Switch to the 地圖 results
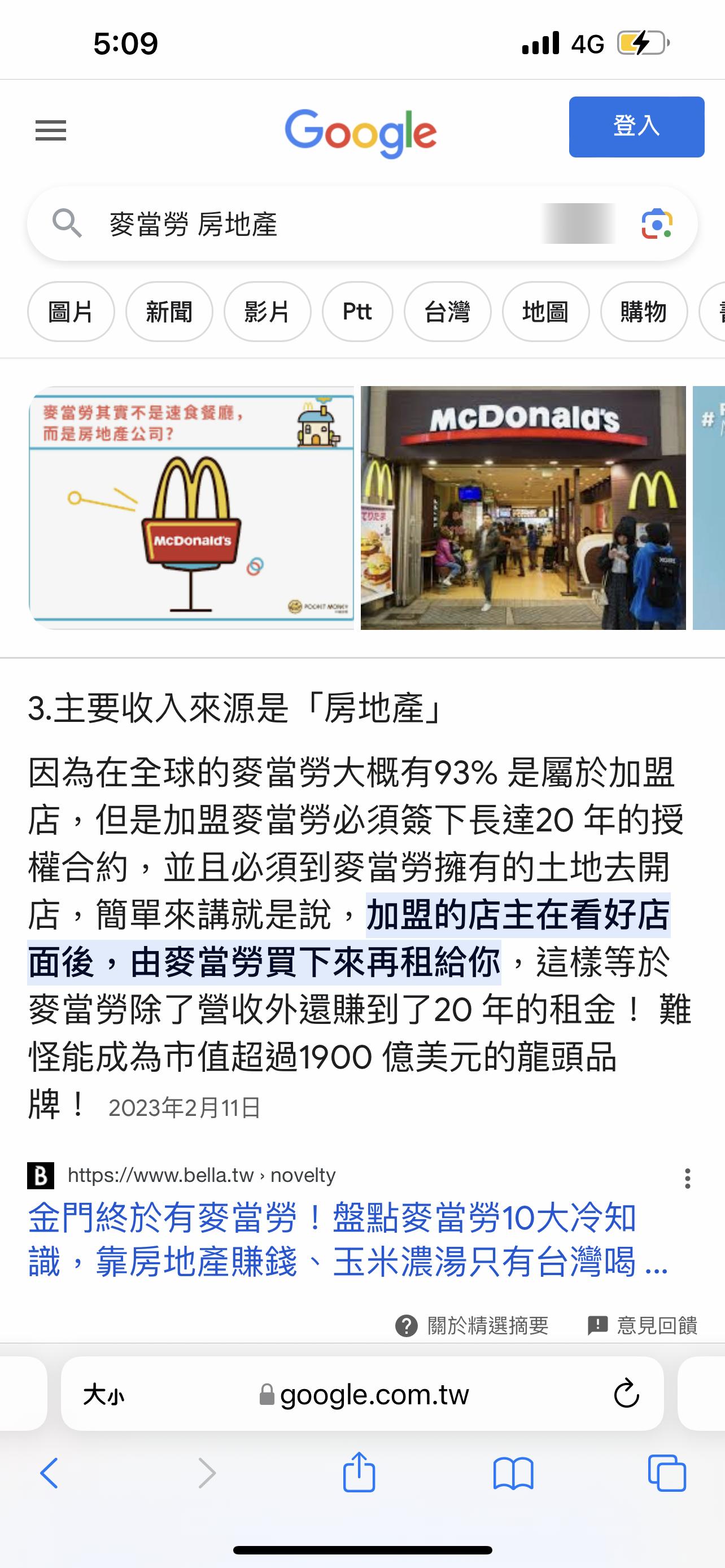Screen dimensions: 725x1568 click(x=545, y=312)
